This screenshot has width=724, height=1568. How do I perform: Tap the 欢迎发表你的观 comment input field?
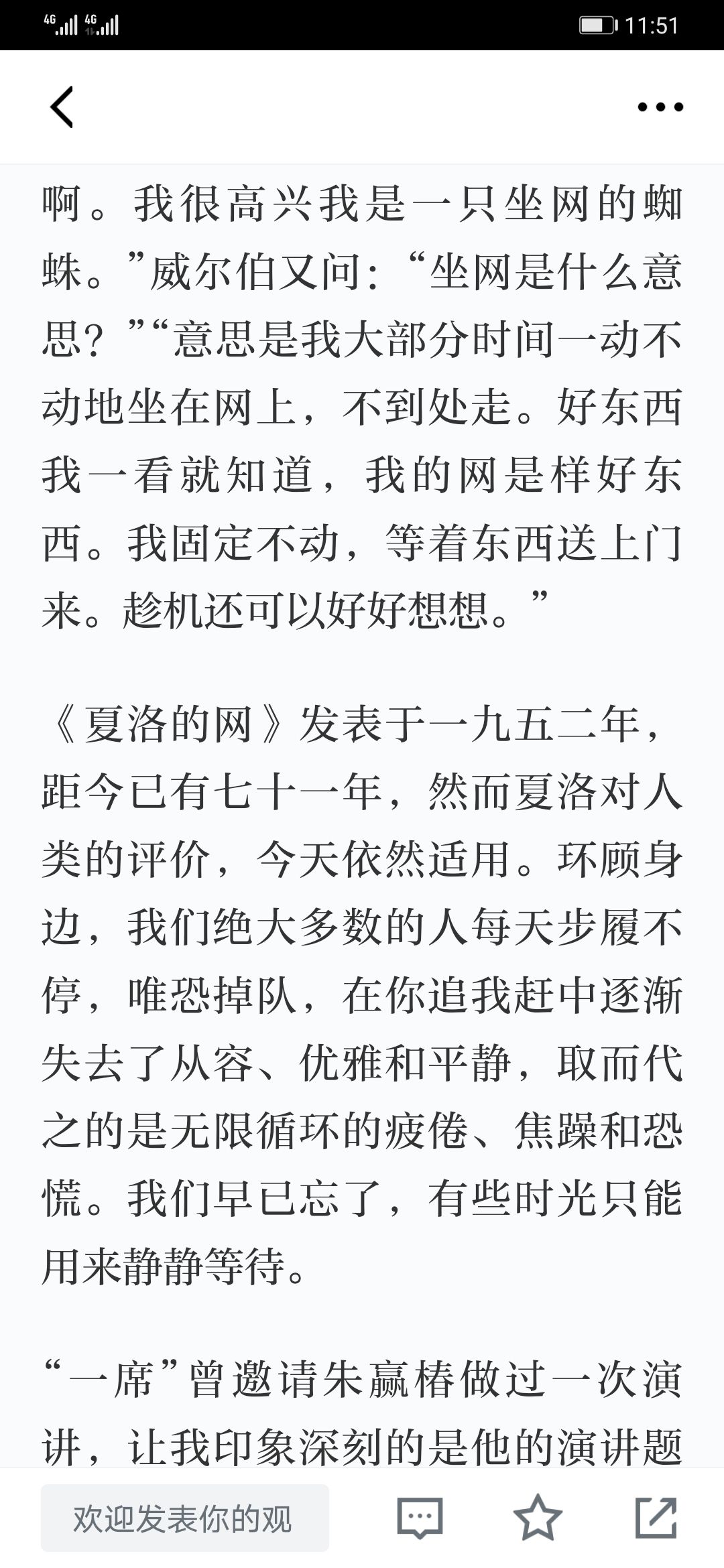[x=185, y=1518]
